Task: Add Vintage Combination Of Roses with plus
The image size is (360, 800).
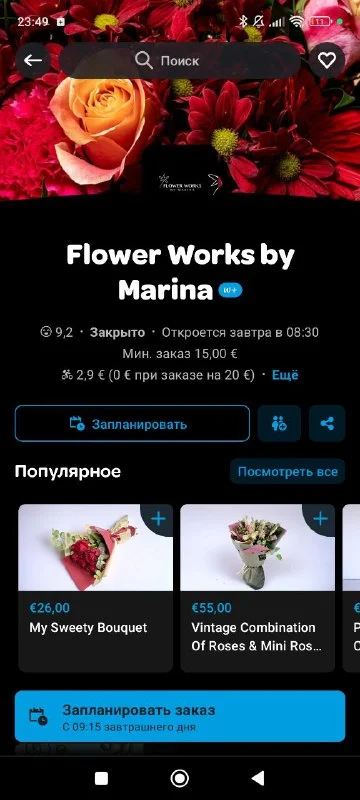Action: [x=320, y=519]
